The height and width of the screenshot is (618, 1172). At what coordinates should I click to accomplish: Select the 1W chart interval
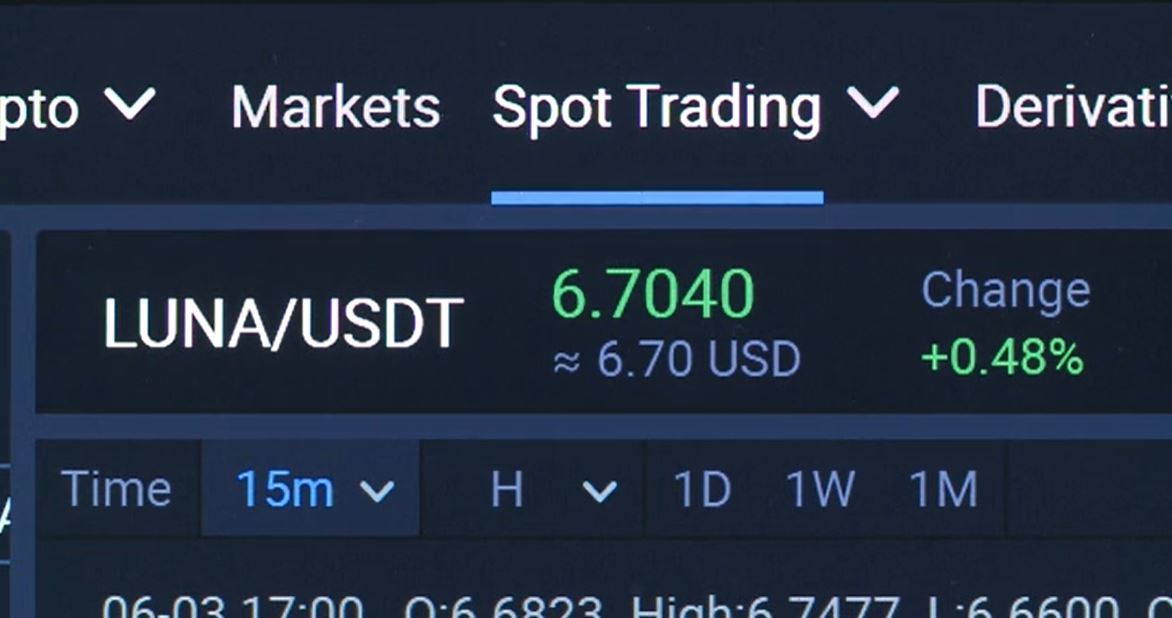tap(819, 490)
